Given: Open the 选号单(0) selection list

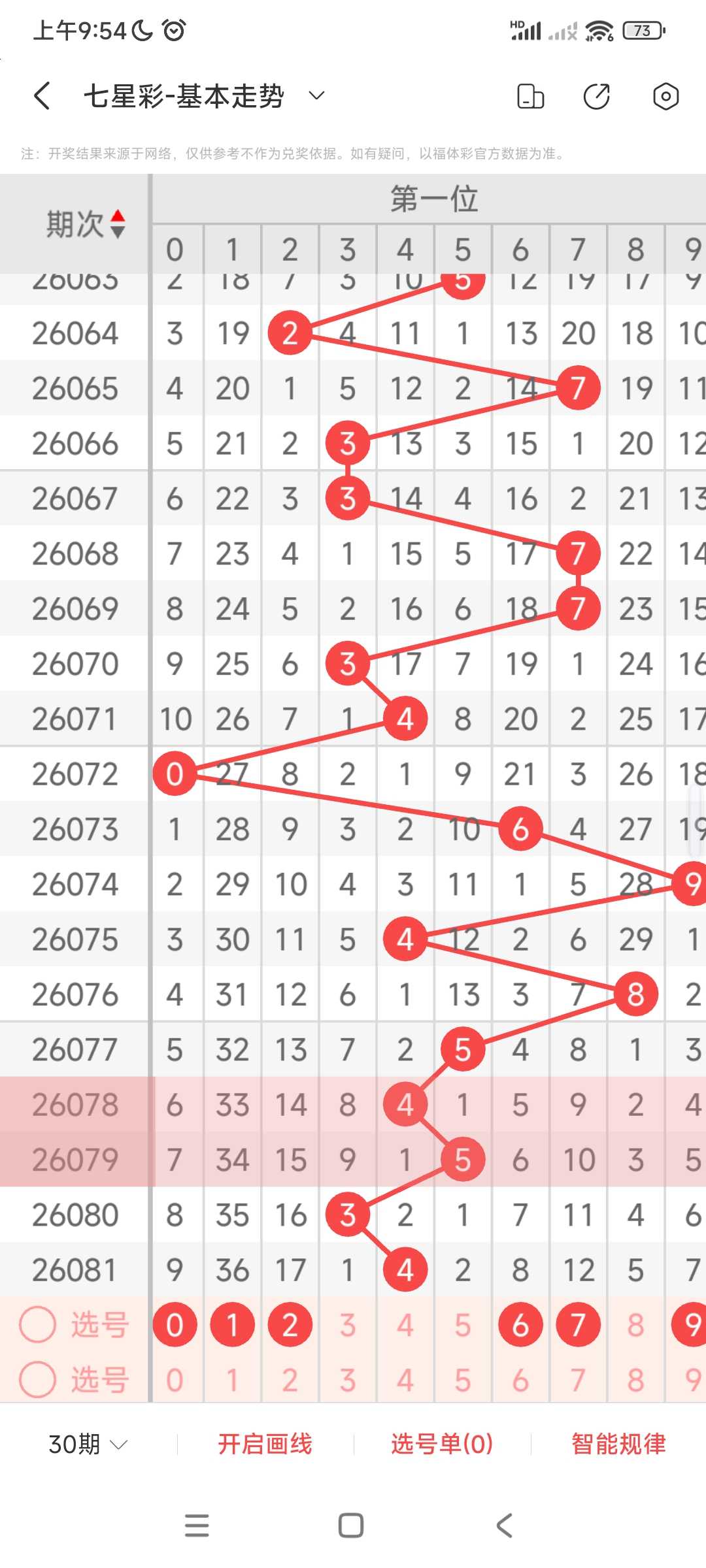Looking at the screenshot, I should (442, 1444).
